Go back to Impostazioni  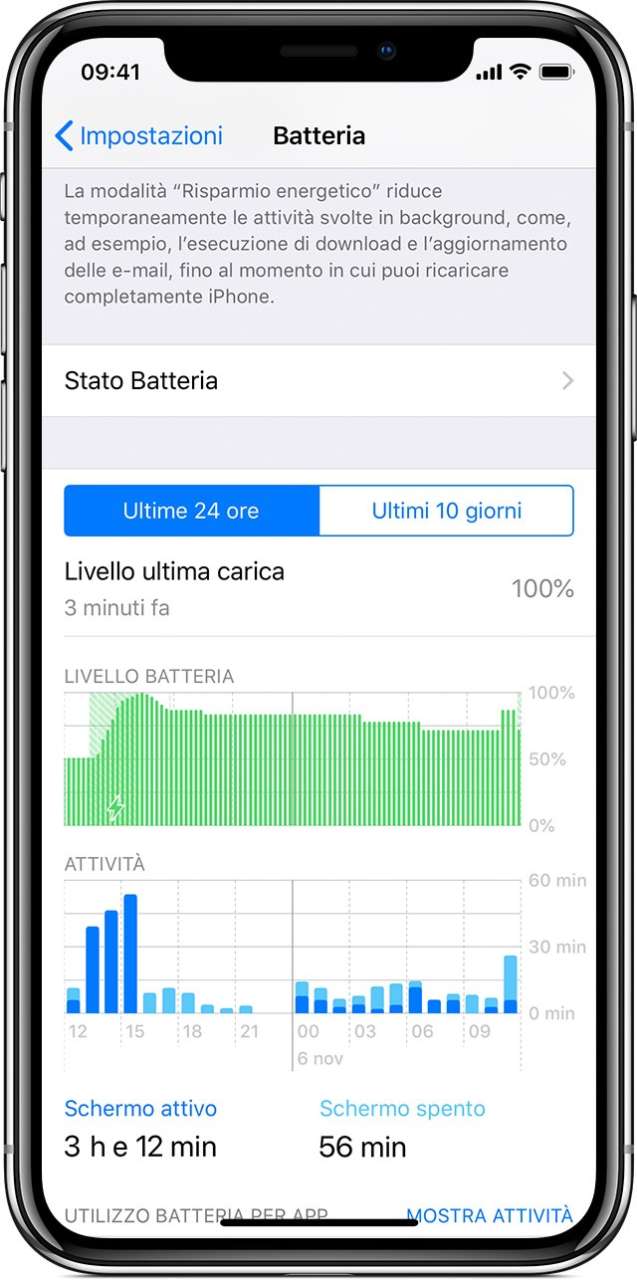139,136
